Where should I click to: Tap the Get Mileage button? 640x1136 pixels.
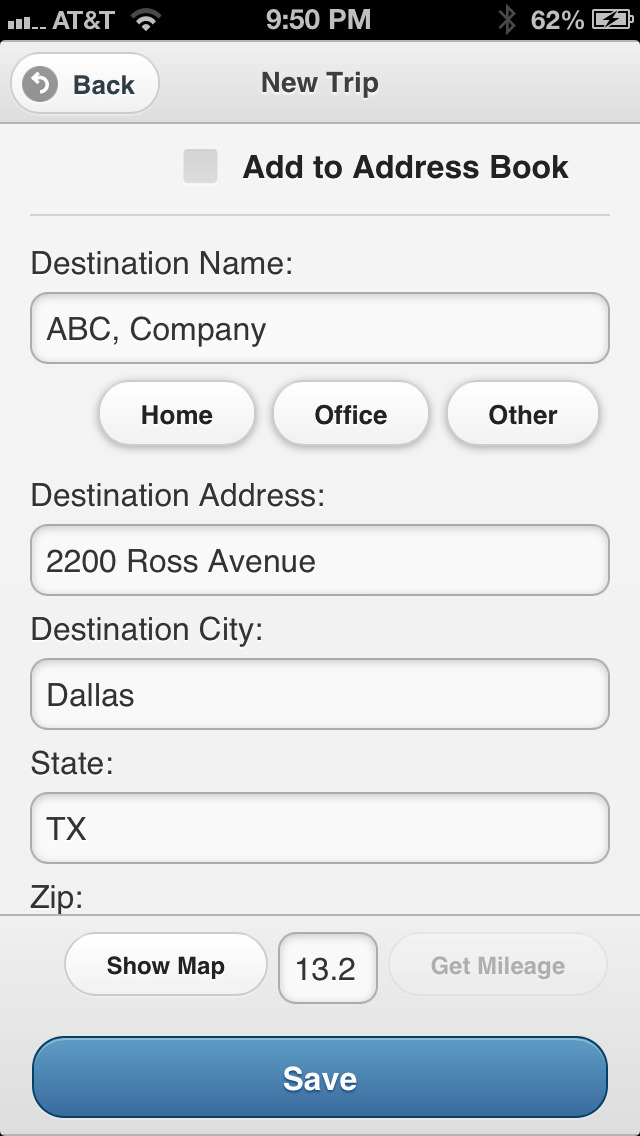[498, 965]
